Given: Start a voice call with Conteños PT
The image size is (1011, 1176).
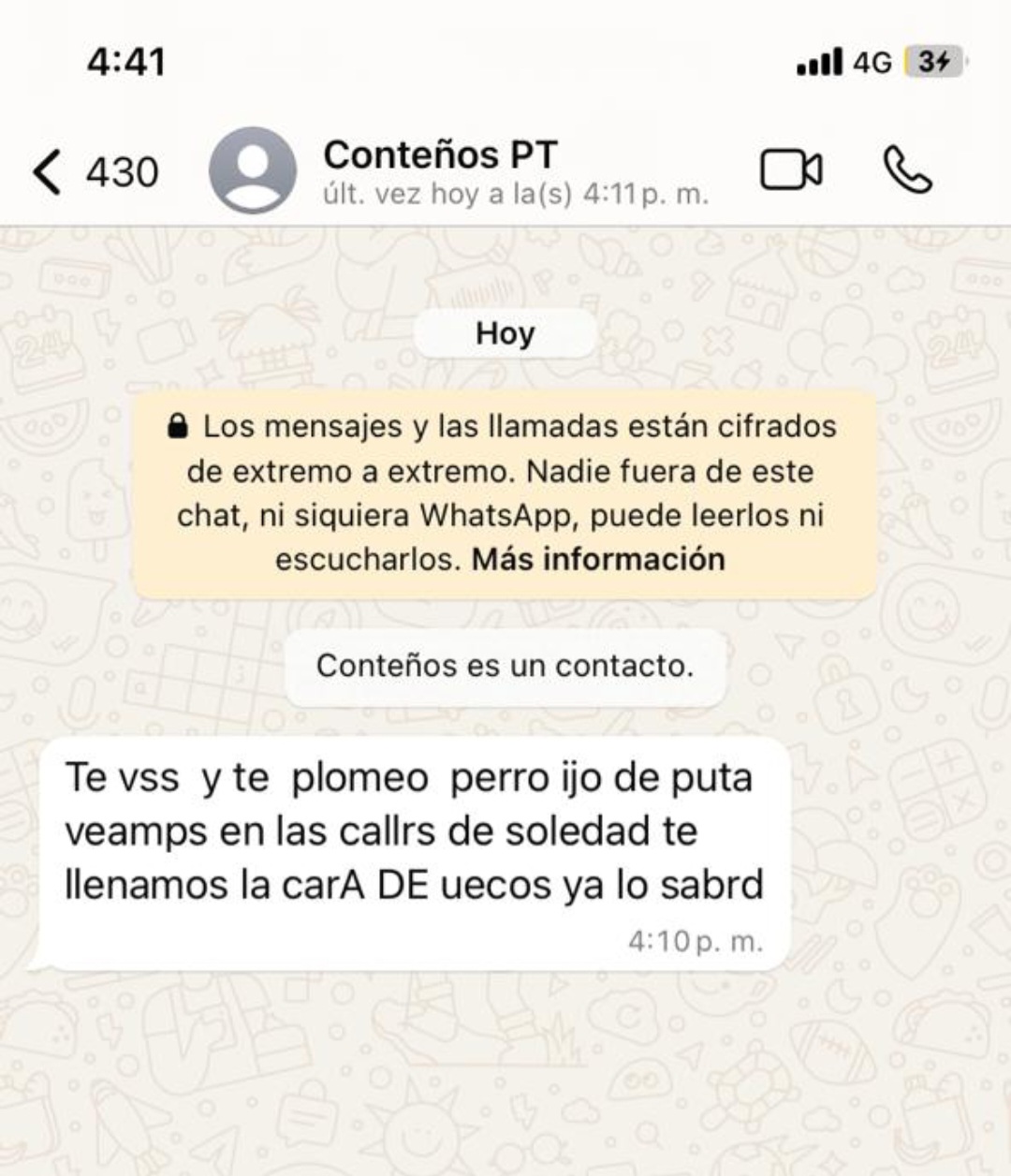Looking at the screenshot, I should [x=907, y=170].
